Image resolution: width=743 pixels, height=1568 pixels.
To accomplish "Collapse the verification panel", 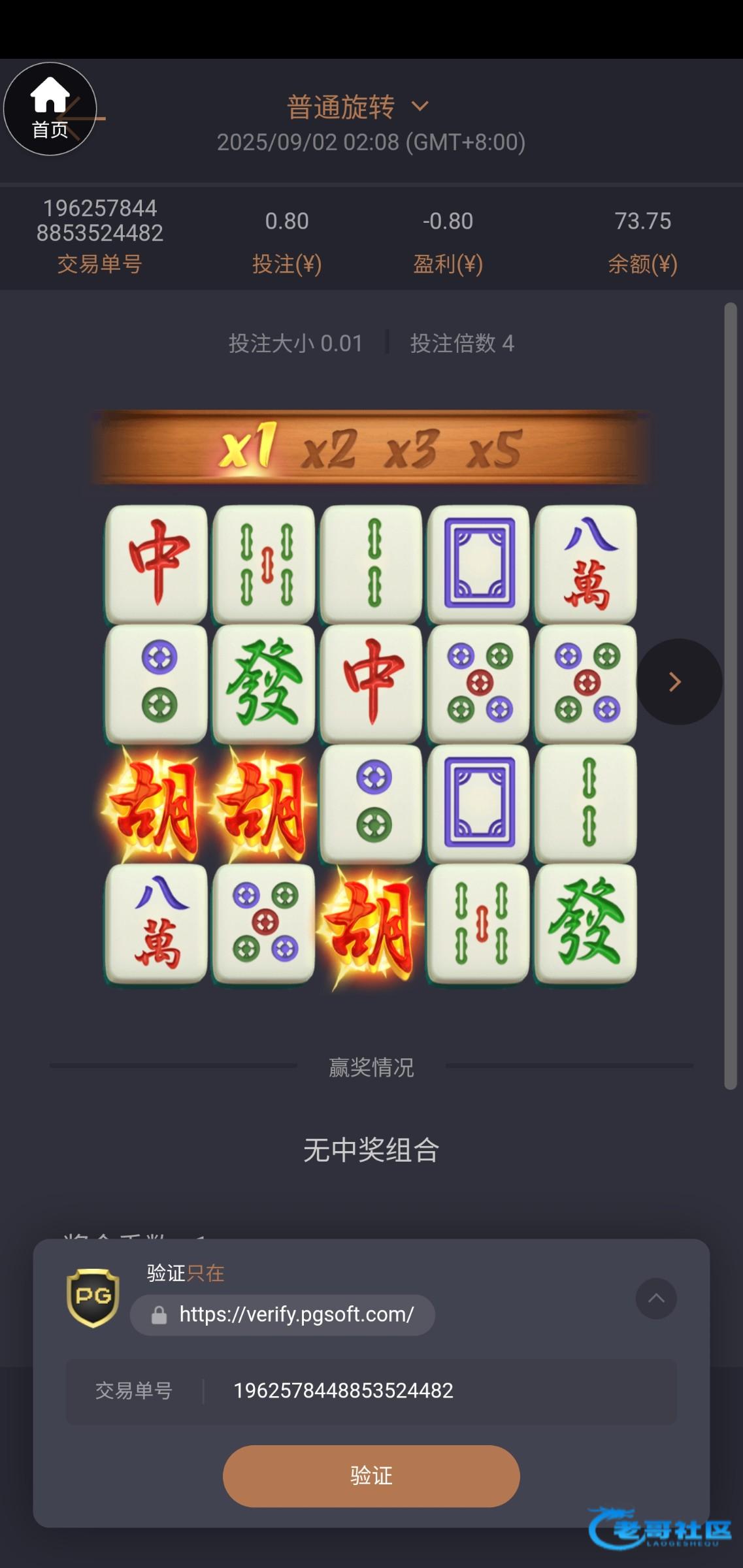I will 655,1298.
